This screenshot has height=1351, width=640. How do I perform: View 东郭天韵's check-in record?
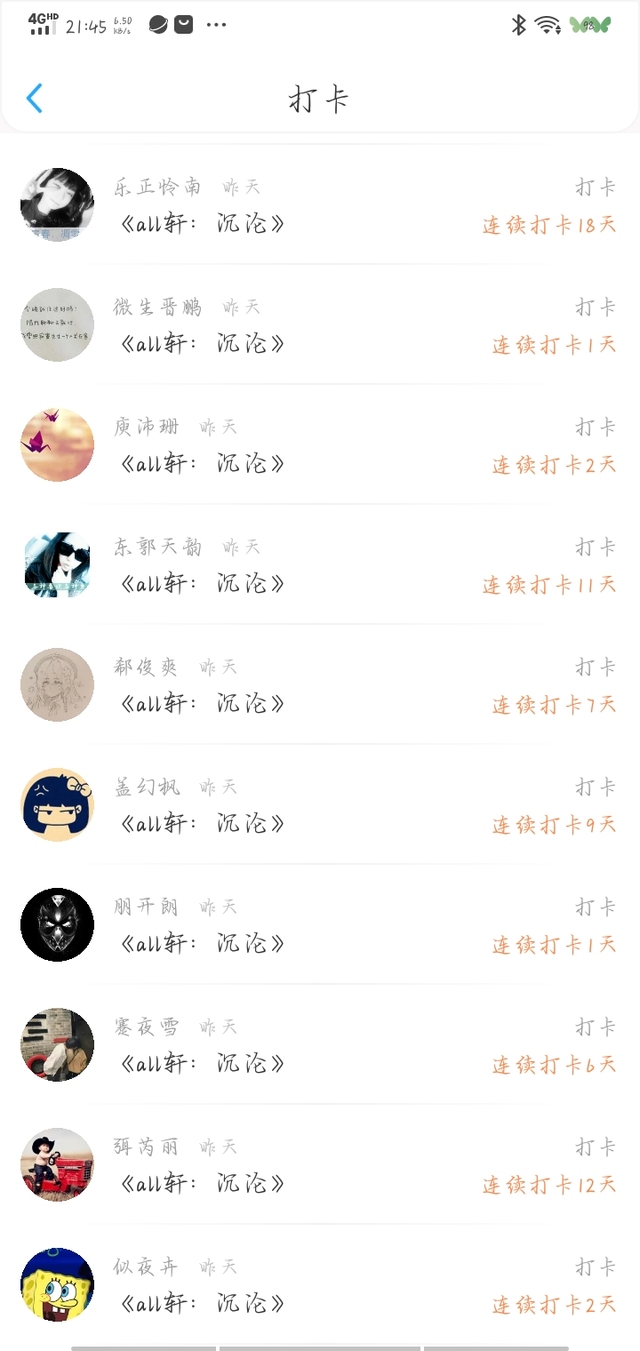click(x=320, y=565)
